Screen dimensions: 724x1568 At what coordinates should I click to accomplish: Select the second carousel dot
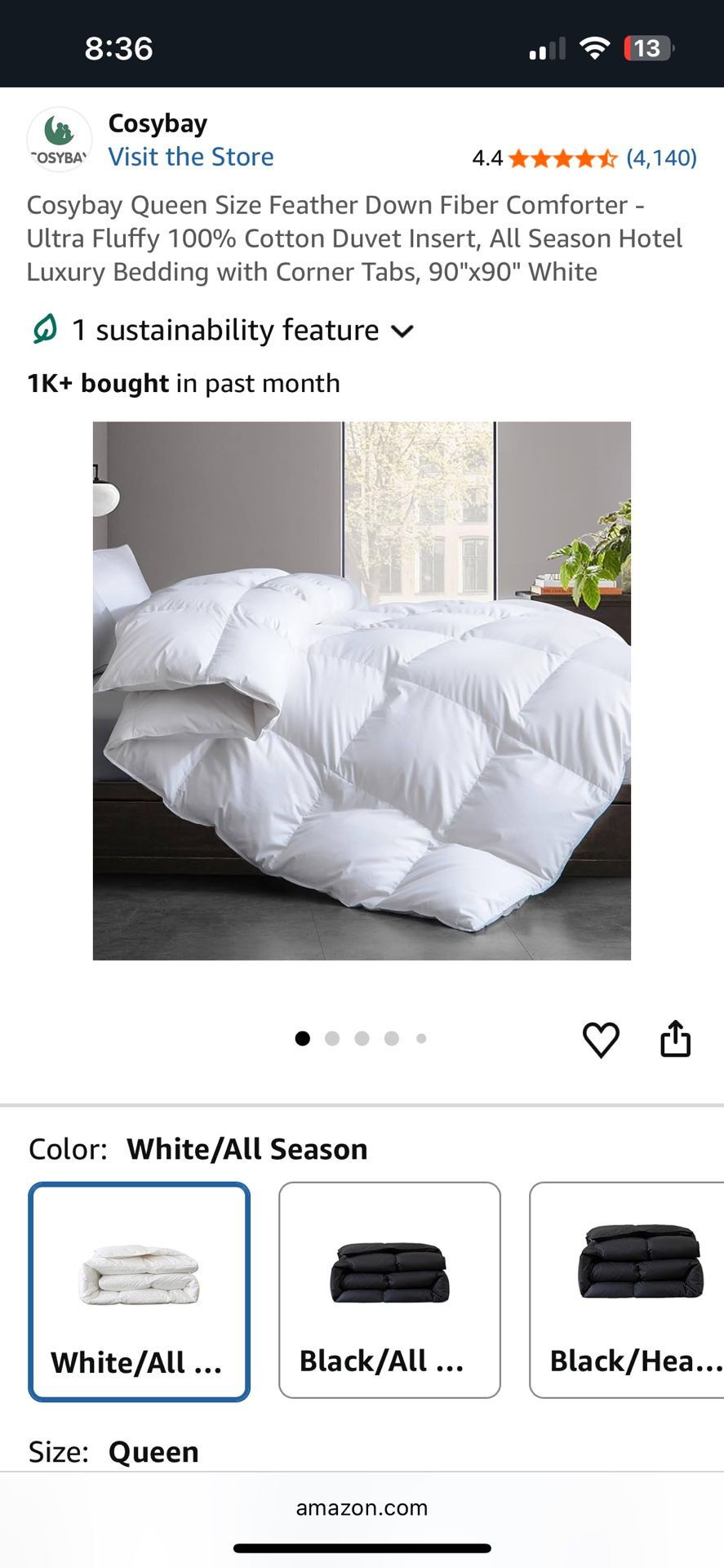pyautogui.click(x=332, y=1038)
